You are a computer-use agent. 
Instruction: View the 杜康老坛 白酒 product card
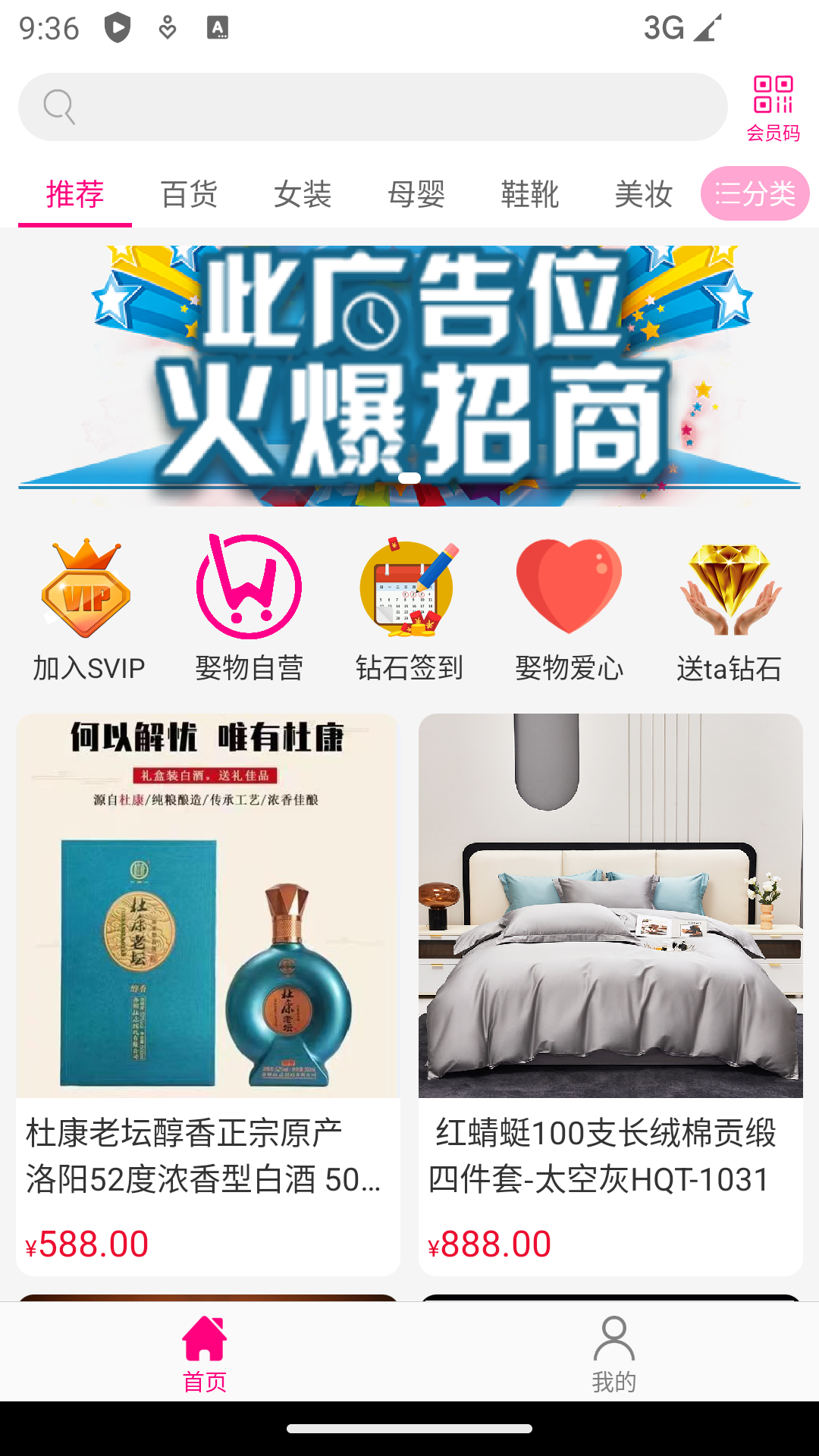208,993
